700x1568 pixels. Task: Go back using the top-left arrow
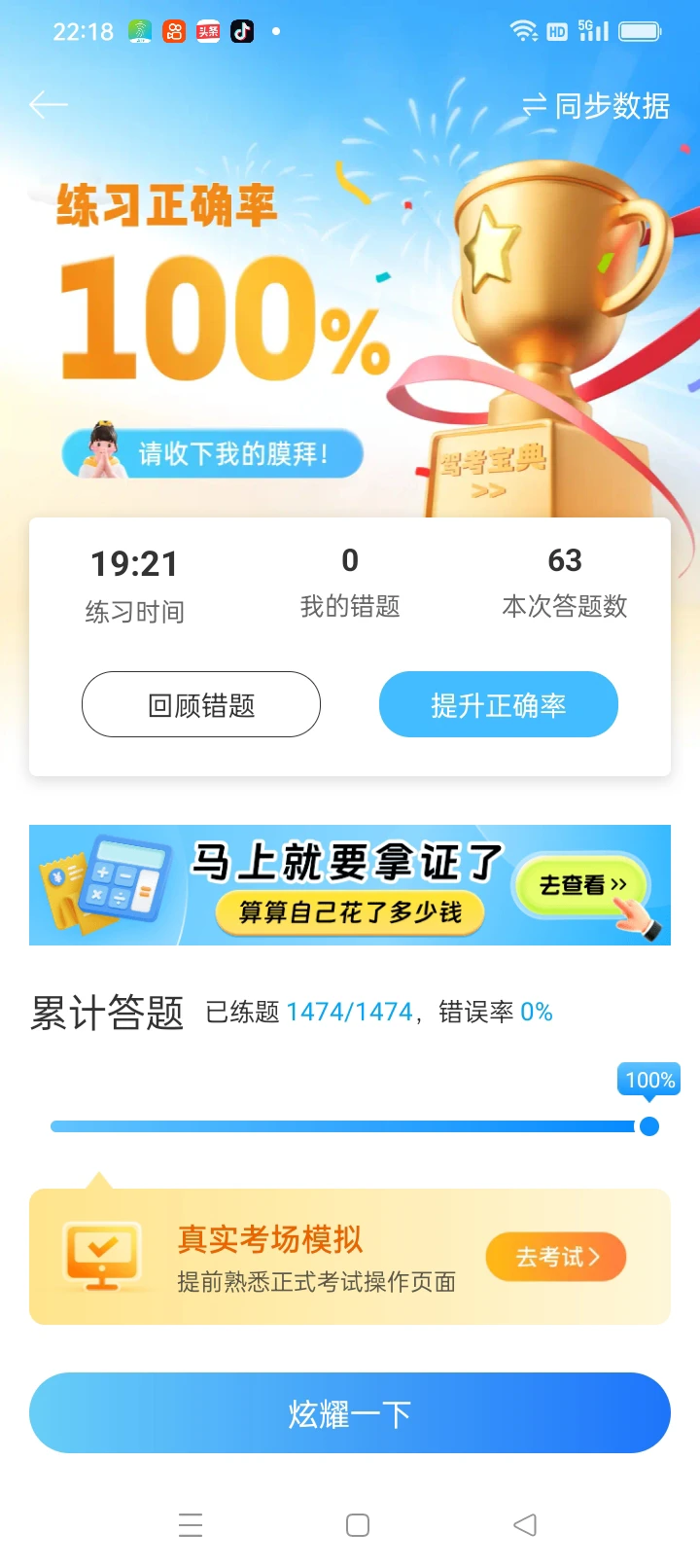coord(49,105)
